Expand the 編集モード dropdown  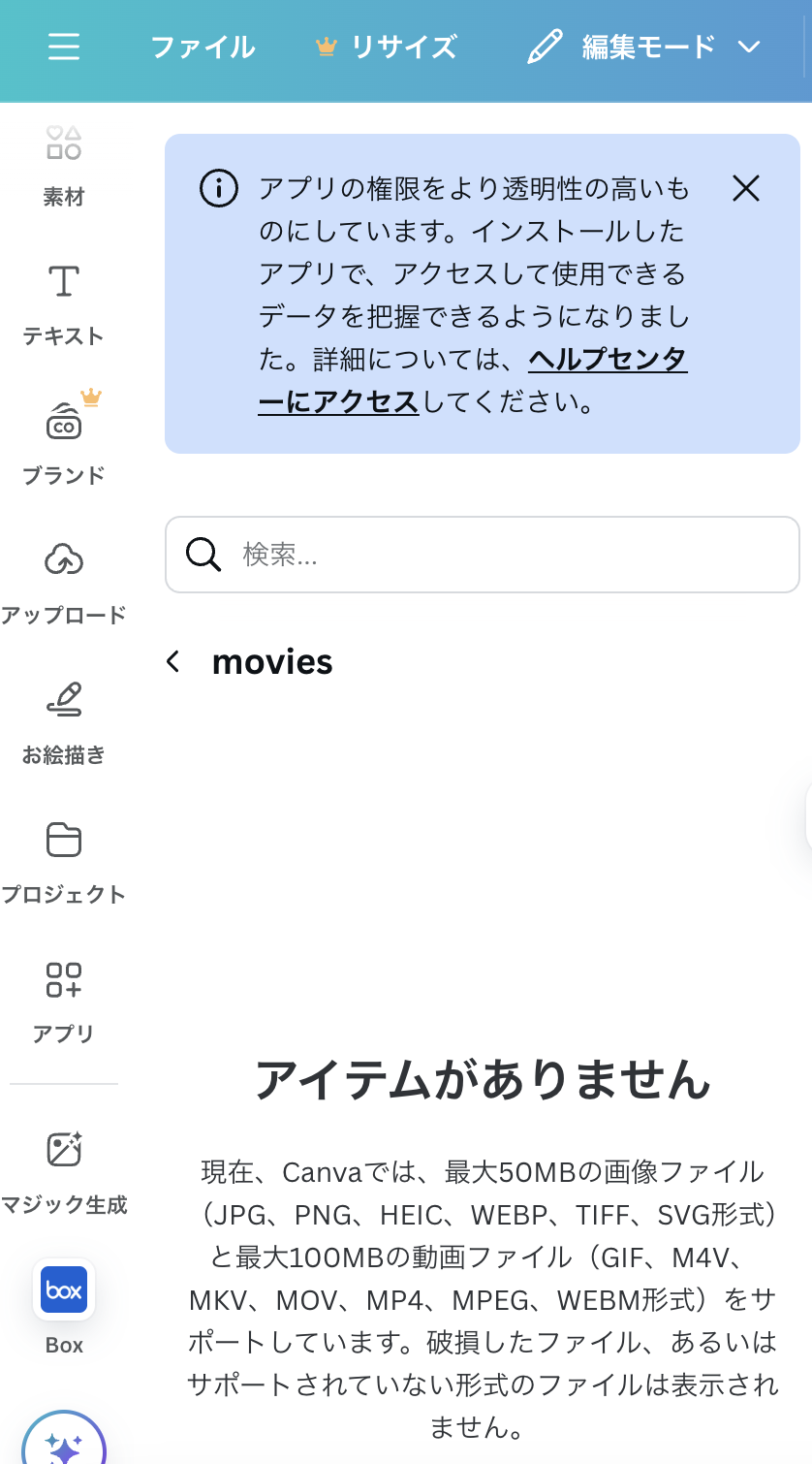tap(644, 47)
